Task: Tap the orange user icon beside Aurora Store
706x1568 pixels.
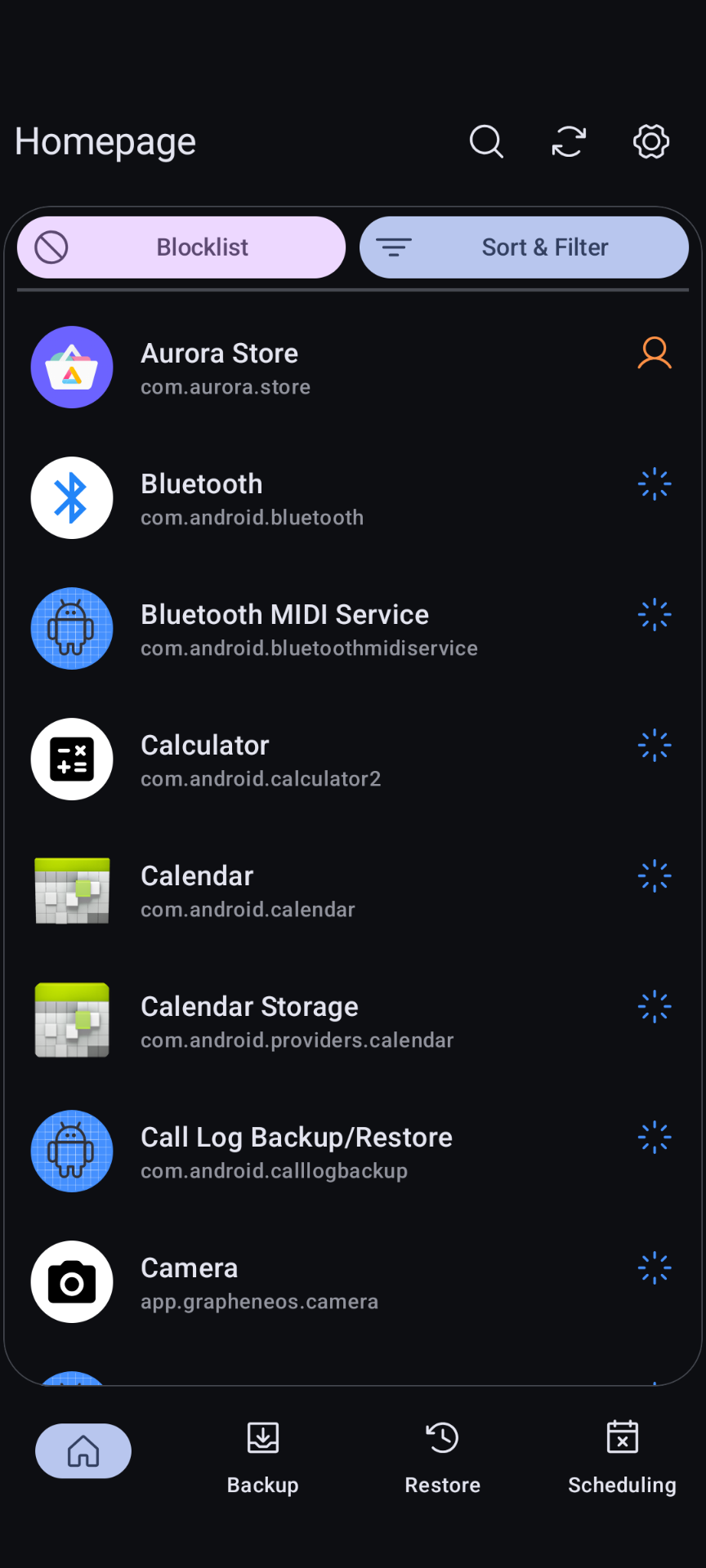Action: [x=654, y=353]
